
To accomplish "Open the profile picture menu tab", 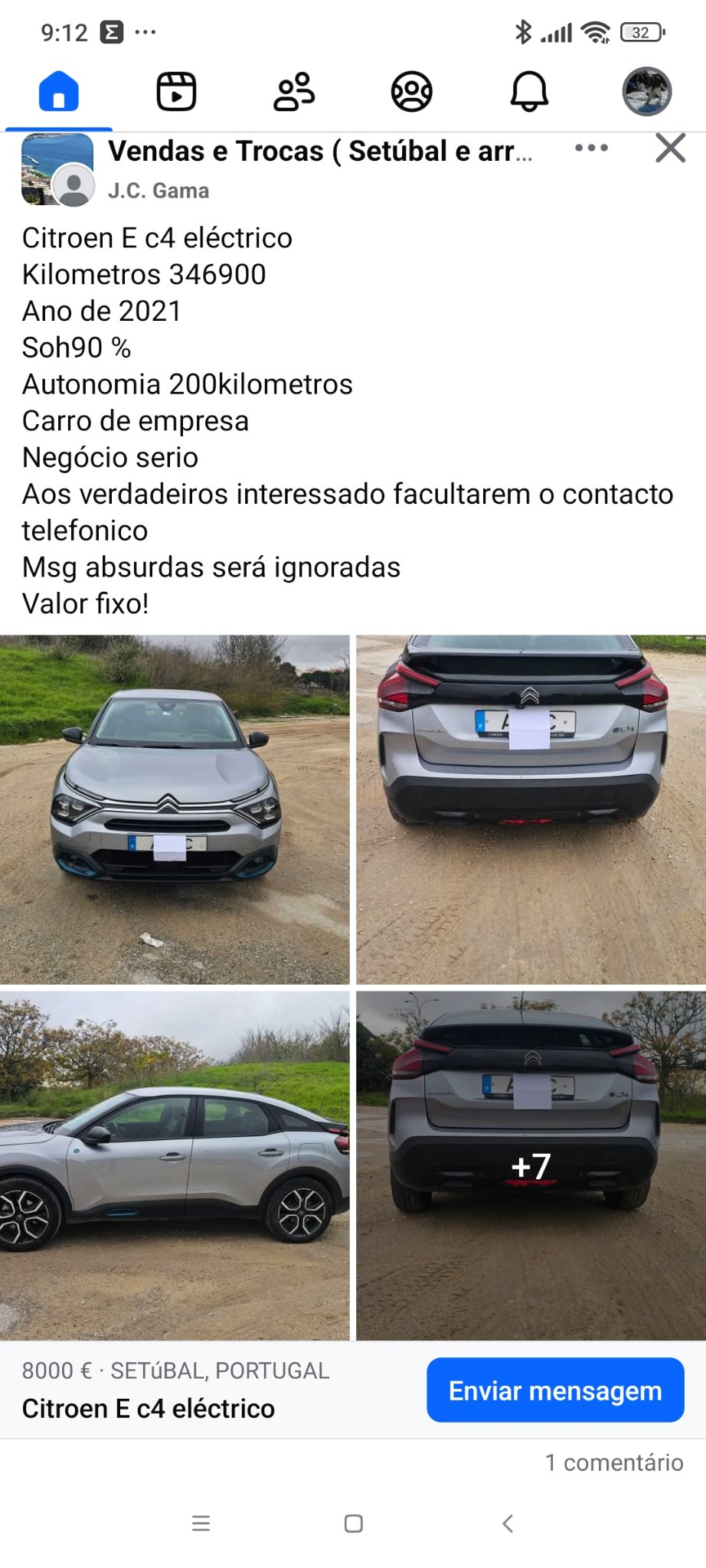I will [646, 91].
